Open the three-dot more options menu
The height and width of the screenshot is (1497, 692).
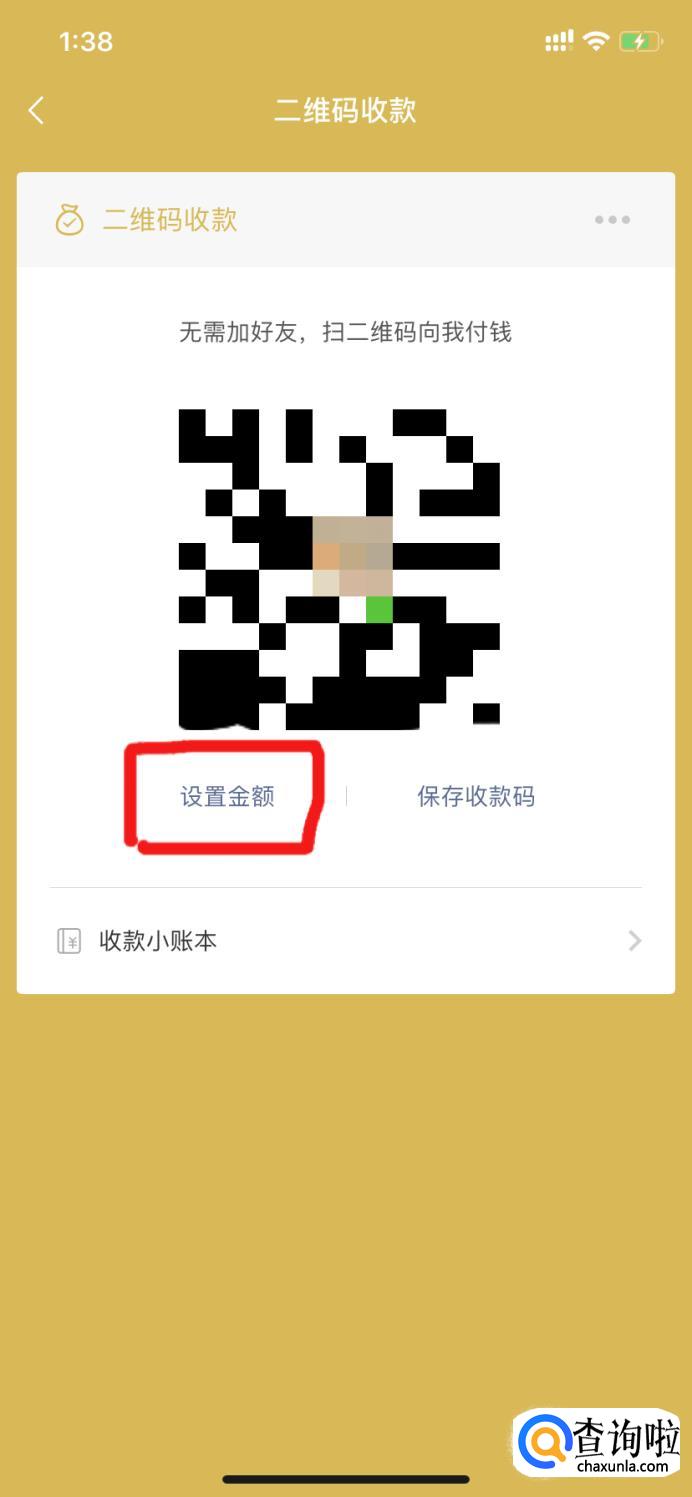612,220
